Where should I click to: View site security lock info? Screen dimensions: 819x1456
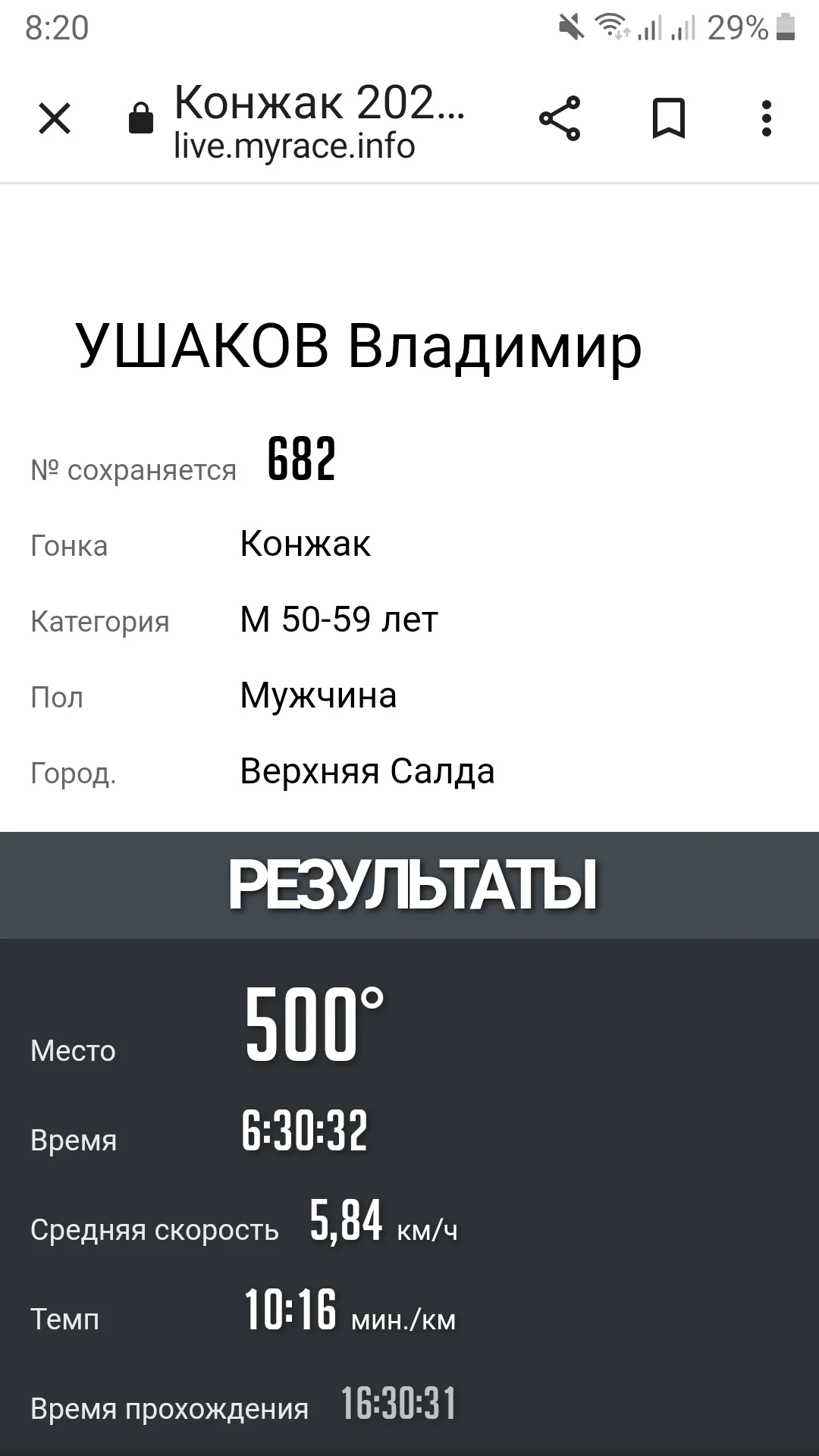(141, 119)
